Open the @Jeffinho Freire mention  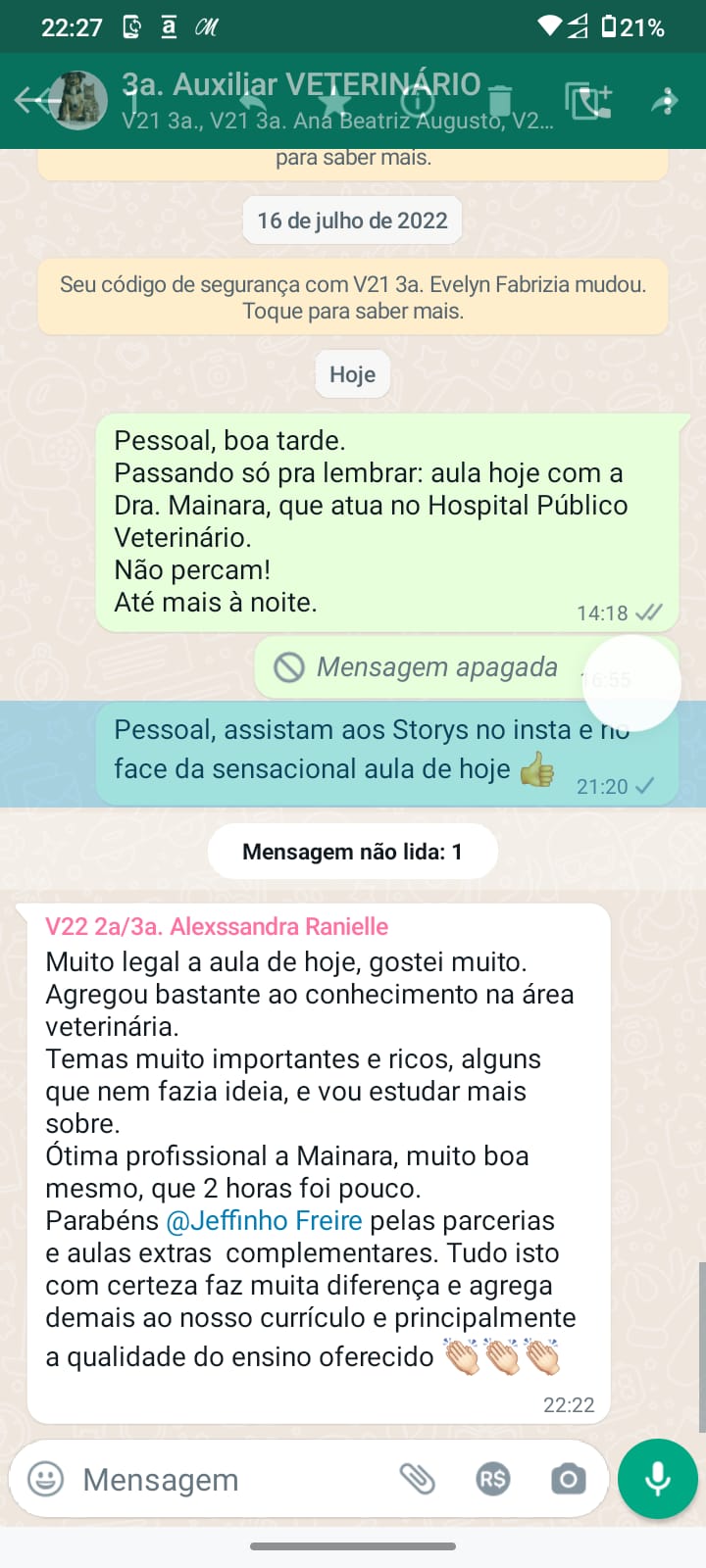pyautogui.click(x=264, y=1220)
